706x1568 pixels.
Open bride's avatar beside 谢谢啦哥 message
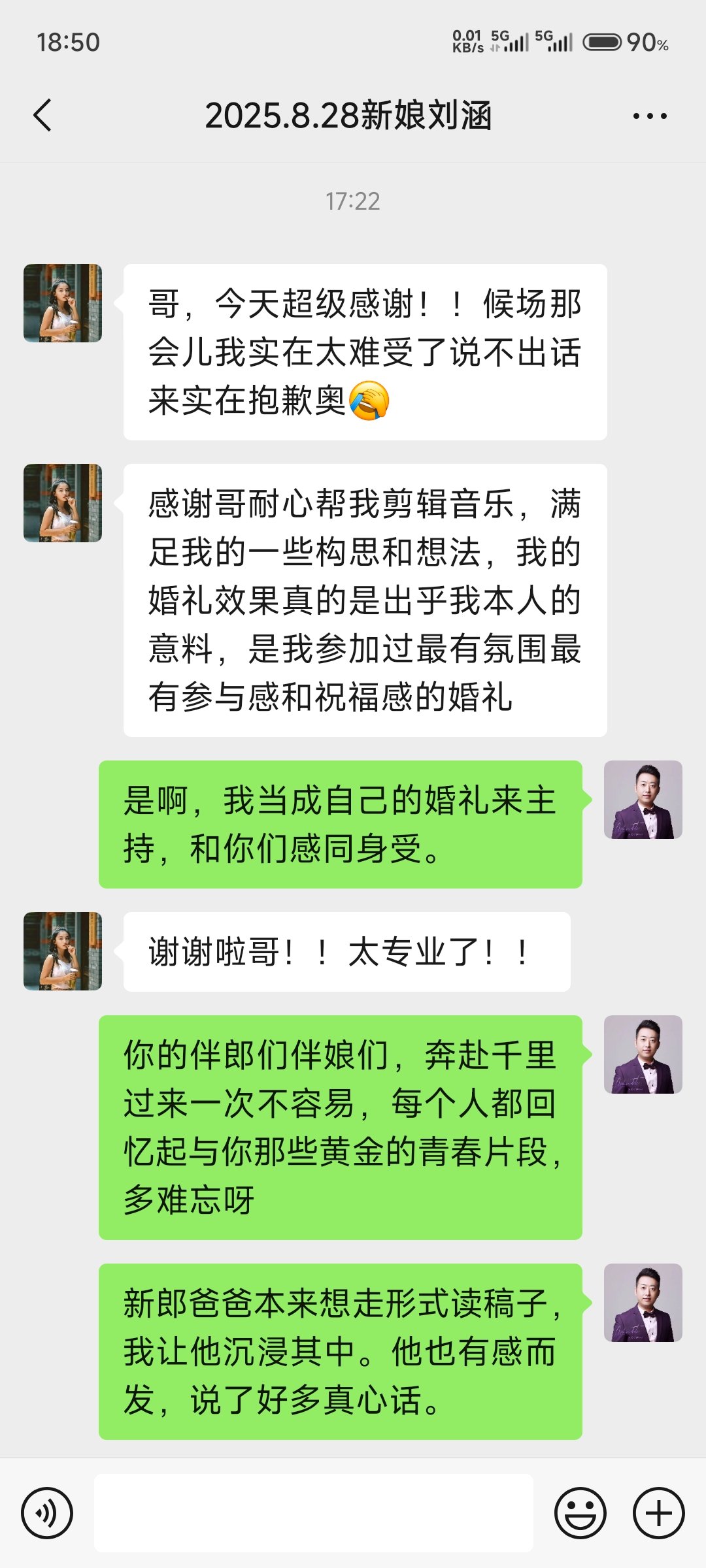pos(63,951)
